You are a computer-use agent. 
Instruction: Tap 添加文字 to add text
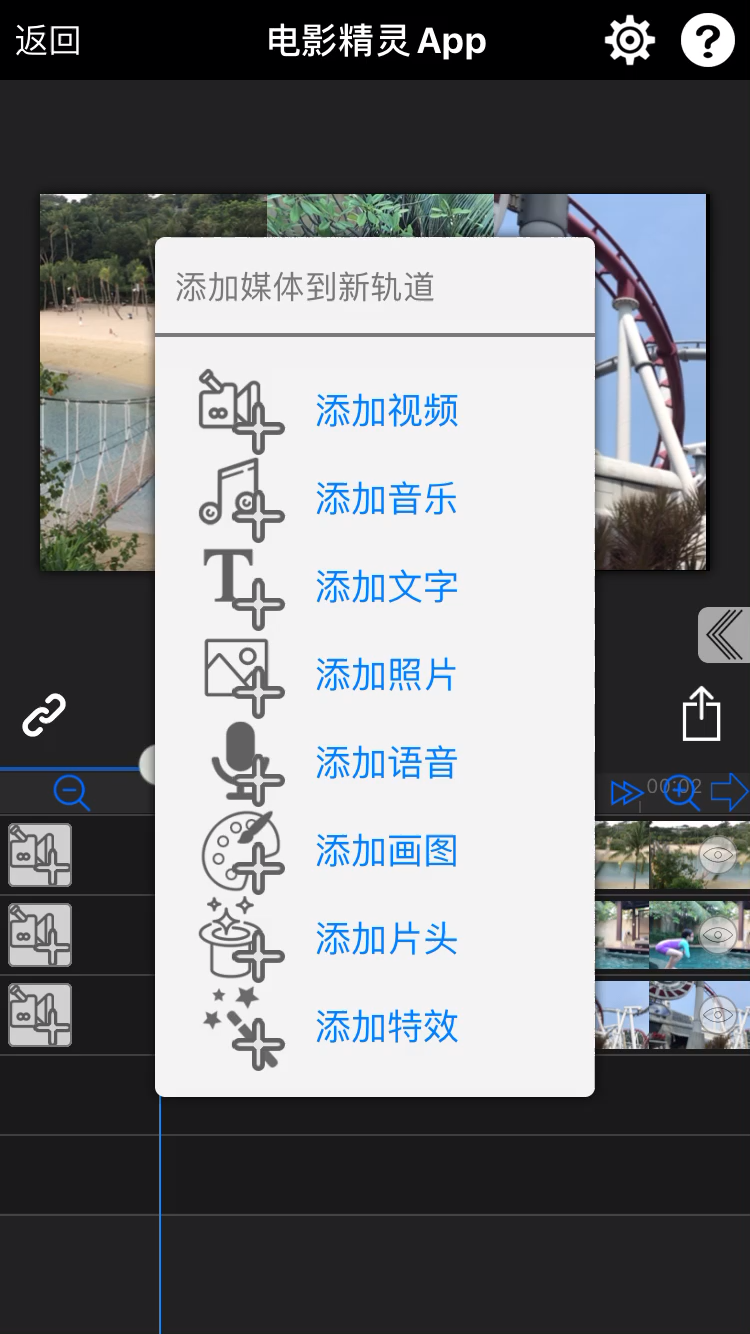(386, 587)
